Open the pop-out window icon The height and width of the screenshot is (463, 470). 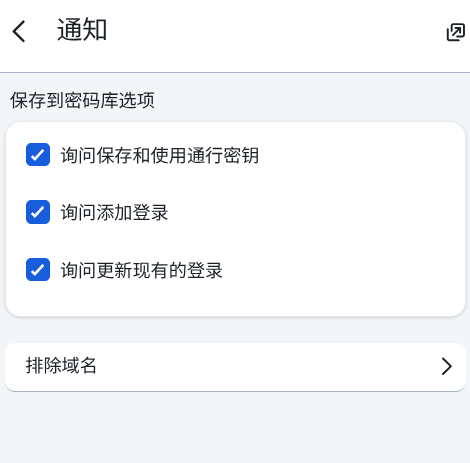(455, 32)
